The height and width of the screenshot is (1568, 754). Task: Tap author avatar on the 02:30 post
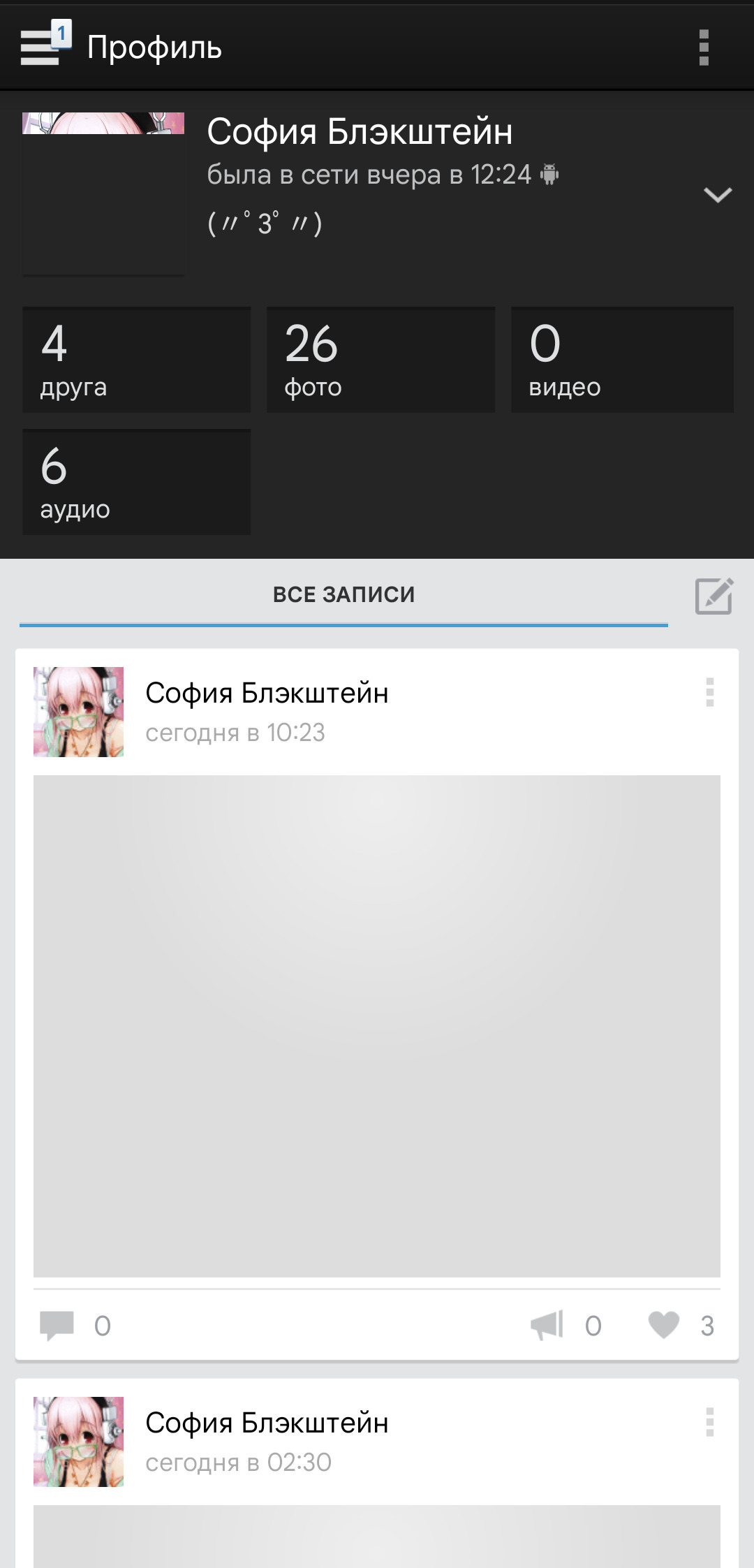coord(79,1441)
